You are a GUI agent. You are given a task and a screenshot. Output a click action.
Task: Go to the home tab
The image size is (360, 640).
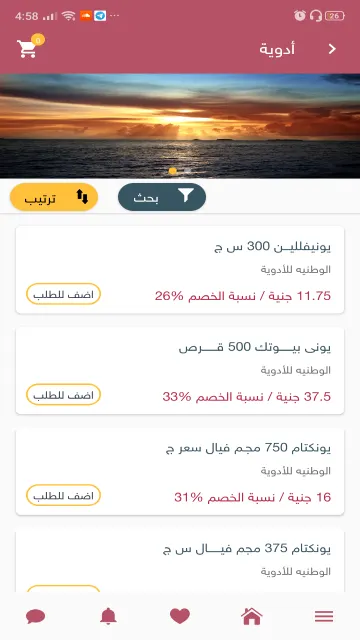(x=252, y=616)
